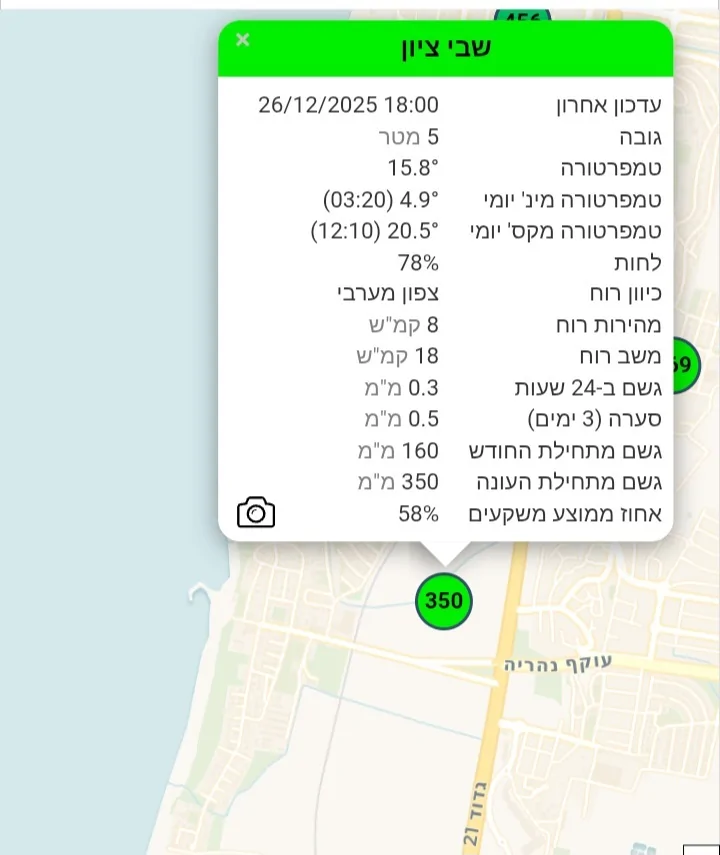Viewport: 720px width, 855px height.
Task: Select the partially hidden marker above the popup
Action: tap(522, 15)
